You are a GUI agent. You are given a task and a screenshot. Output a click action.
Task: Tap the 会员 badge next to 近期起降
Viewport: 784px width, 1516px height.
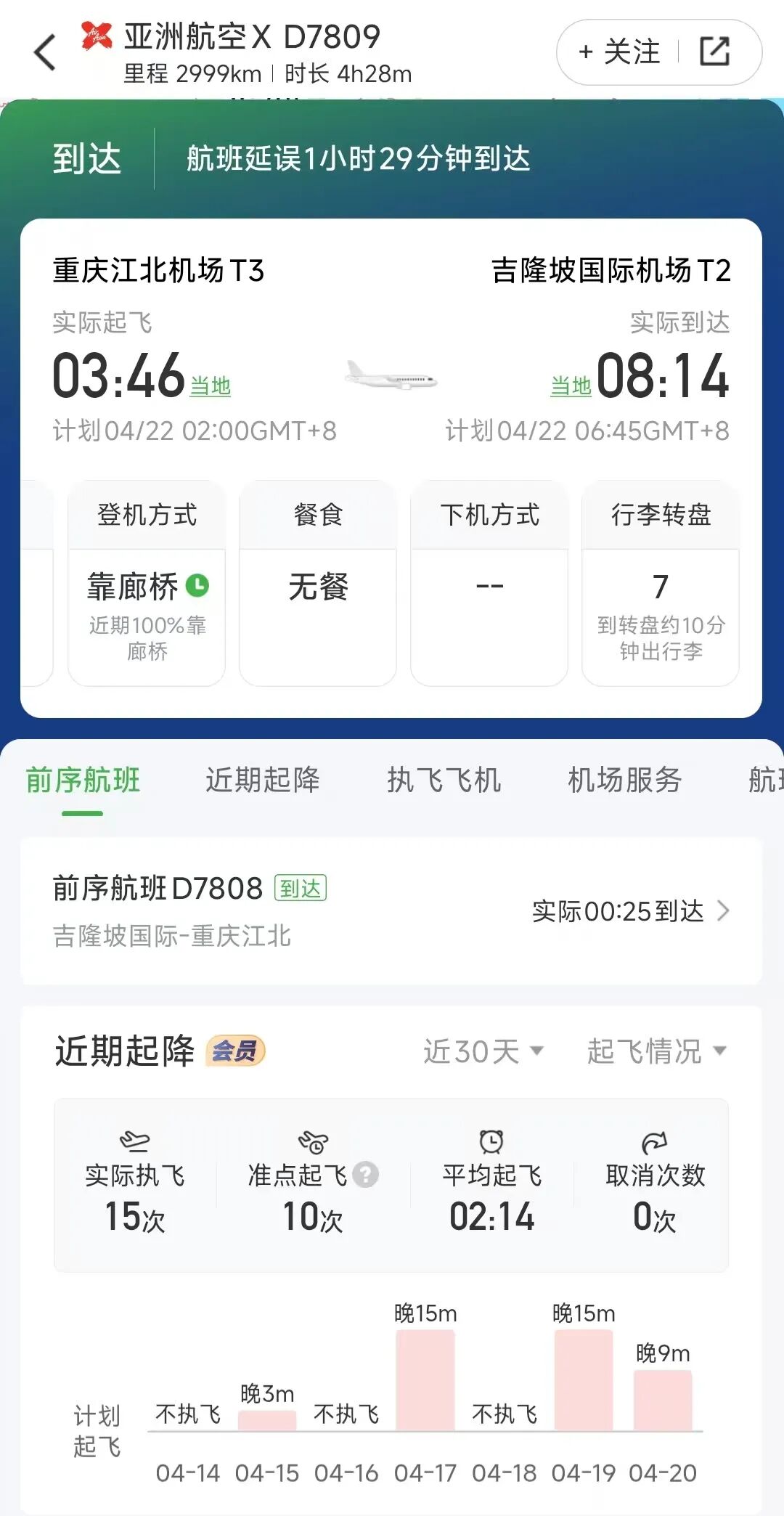(236, 1051)
